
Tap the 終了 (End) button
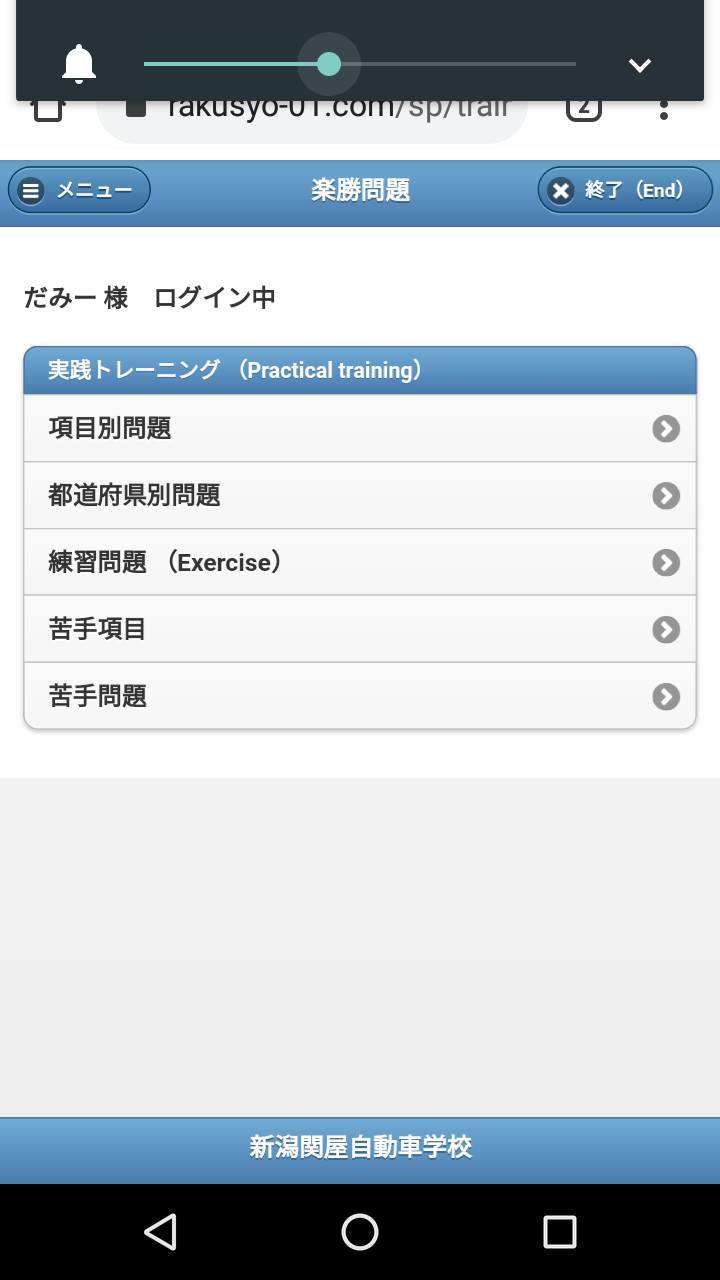coord(624,190)
